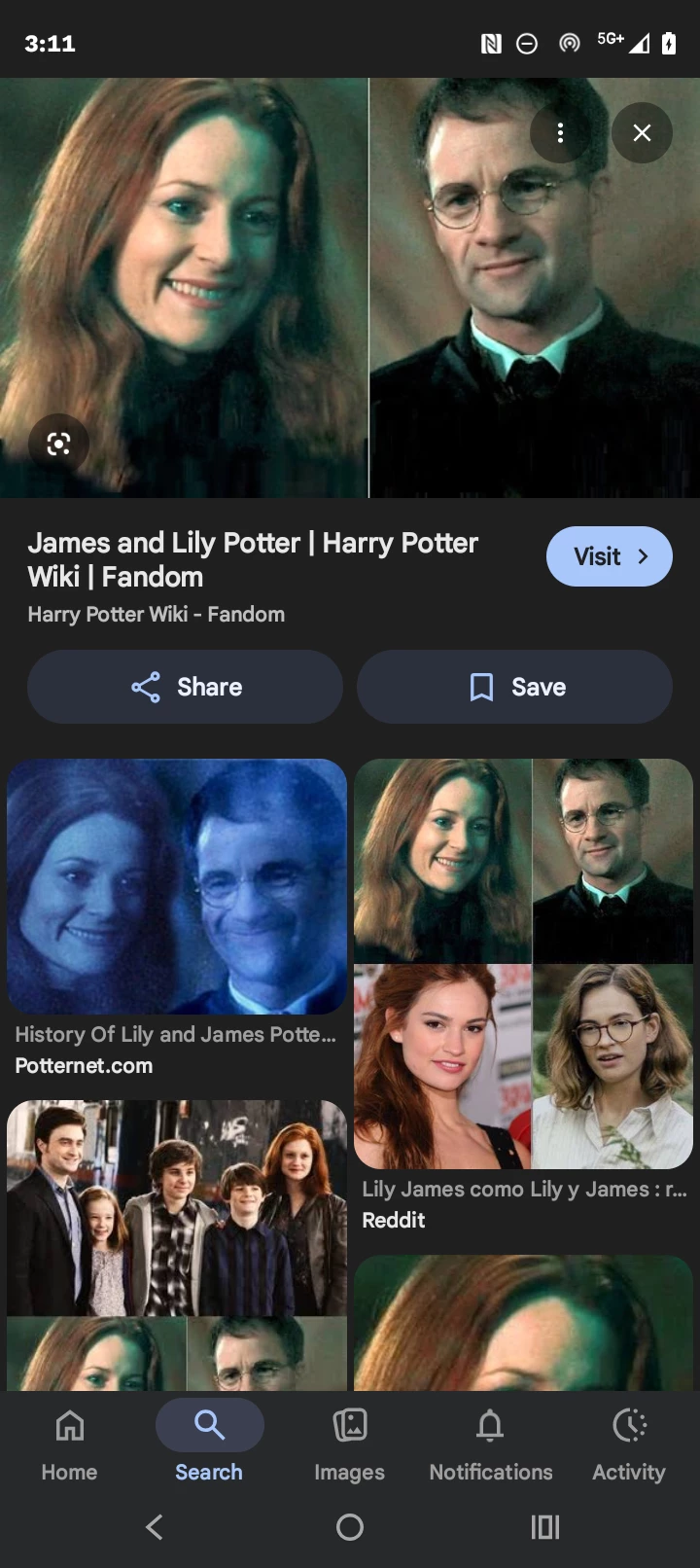Close the image viewer
Screen dimensions: 700x1568
(642, 133)
